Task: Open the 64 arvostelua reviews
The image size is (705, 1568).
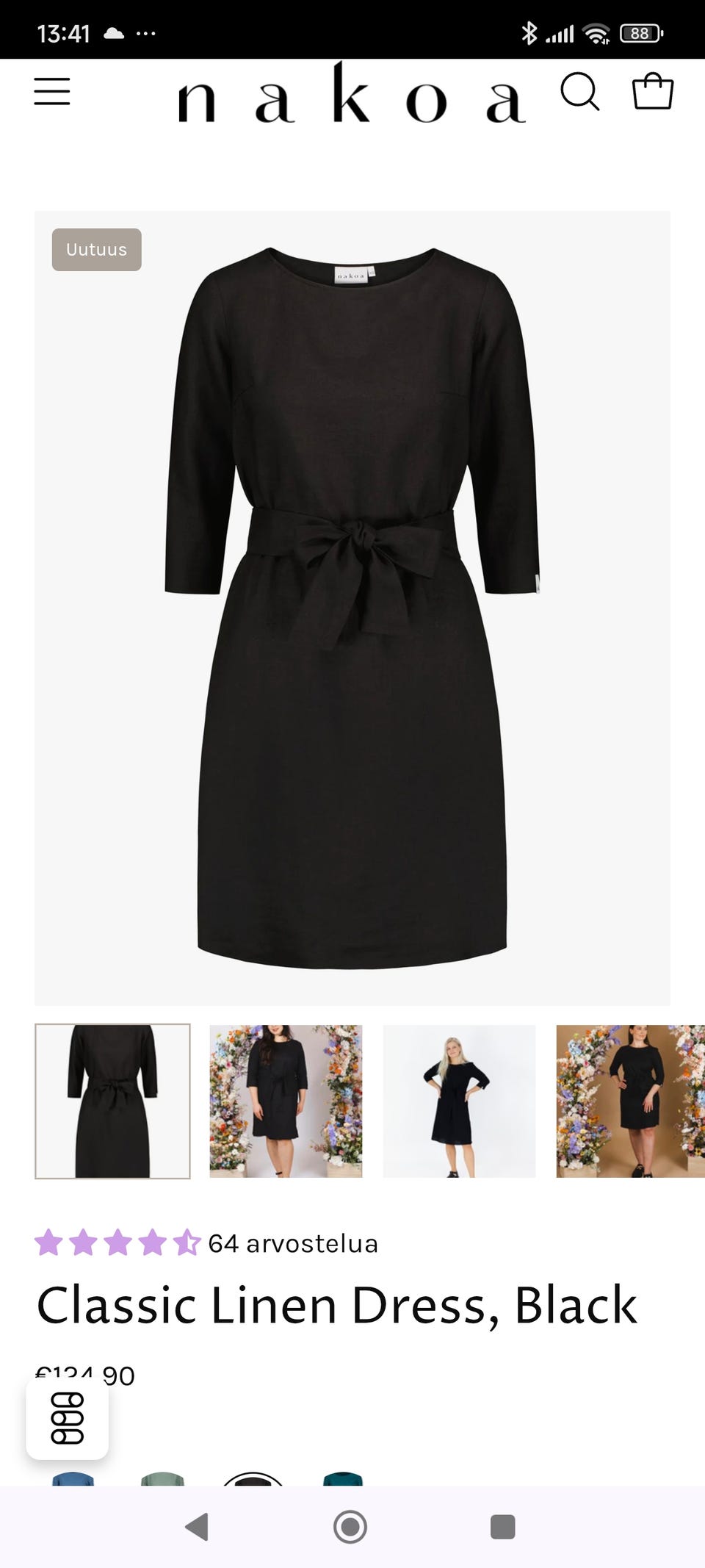Action: (x=292, y=1243)
